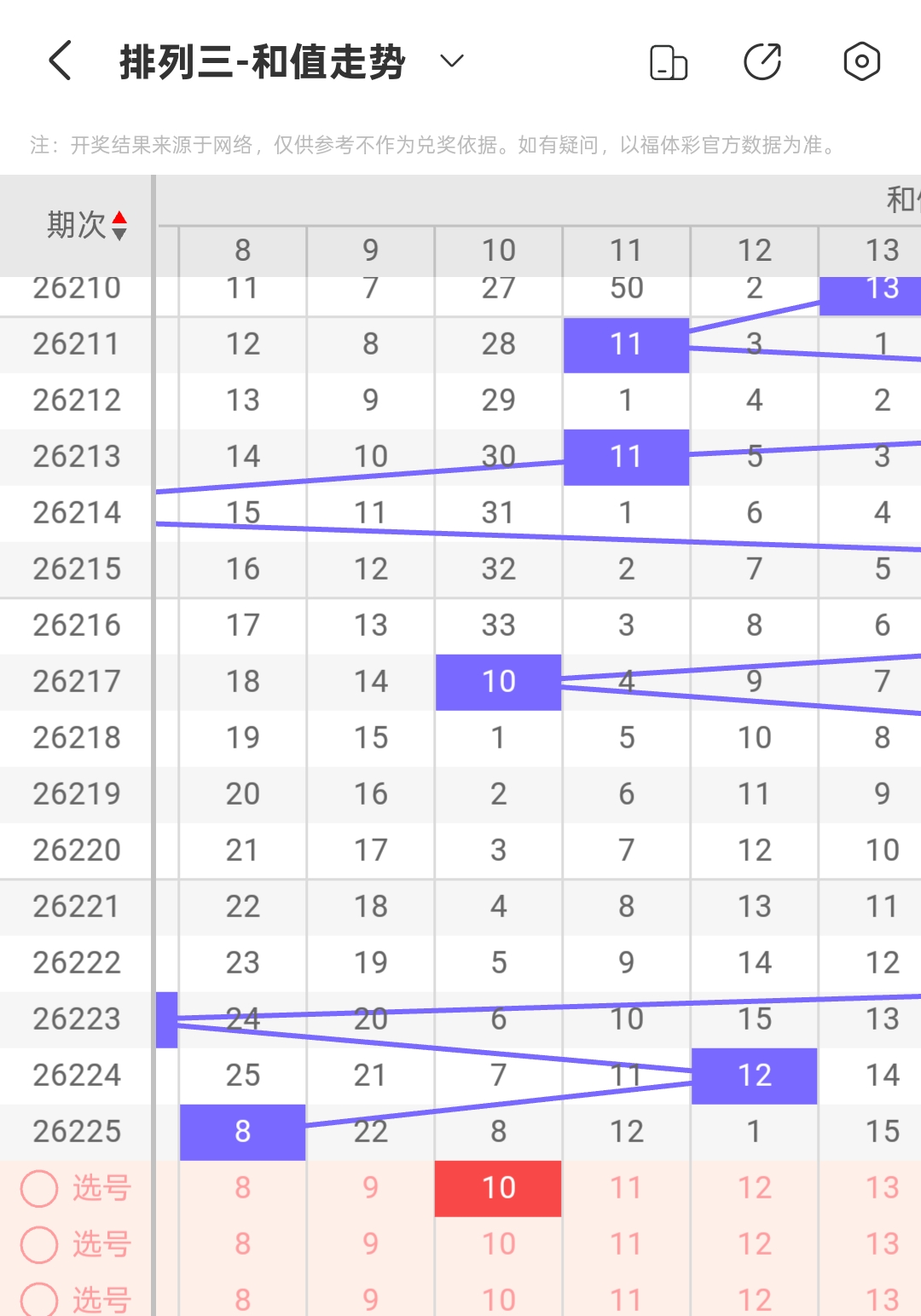Screen dimensions: 921x1316
Task: Deselect the red 10 in first 选号 row
Action: click(x=498, y=1188)
